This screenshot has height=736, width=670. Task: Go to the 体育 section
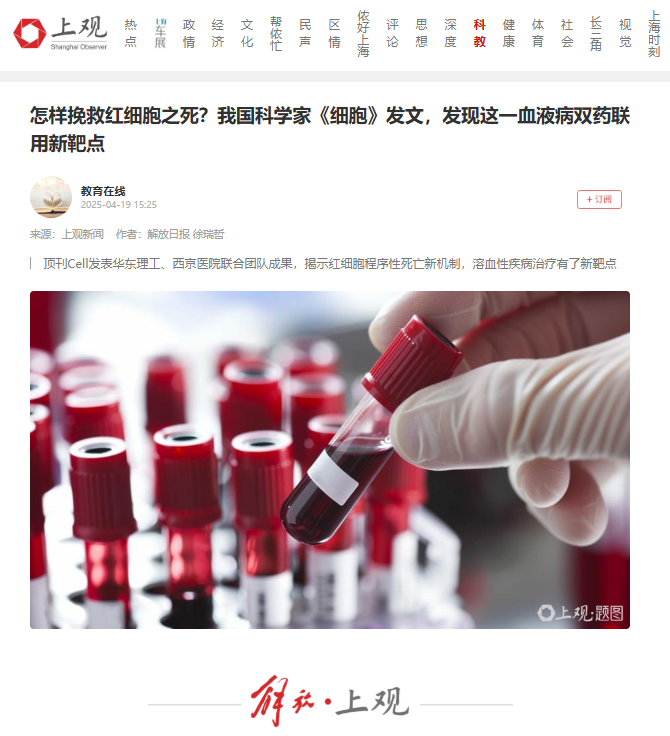[538, 33]
